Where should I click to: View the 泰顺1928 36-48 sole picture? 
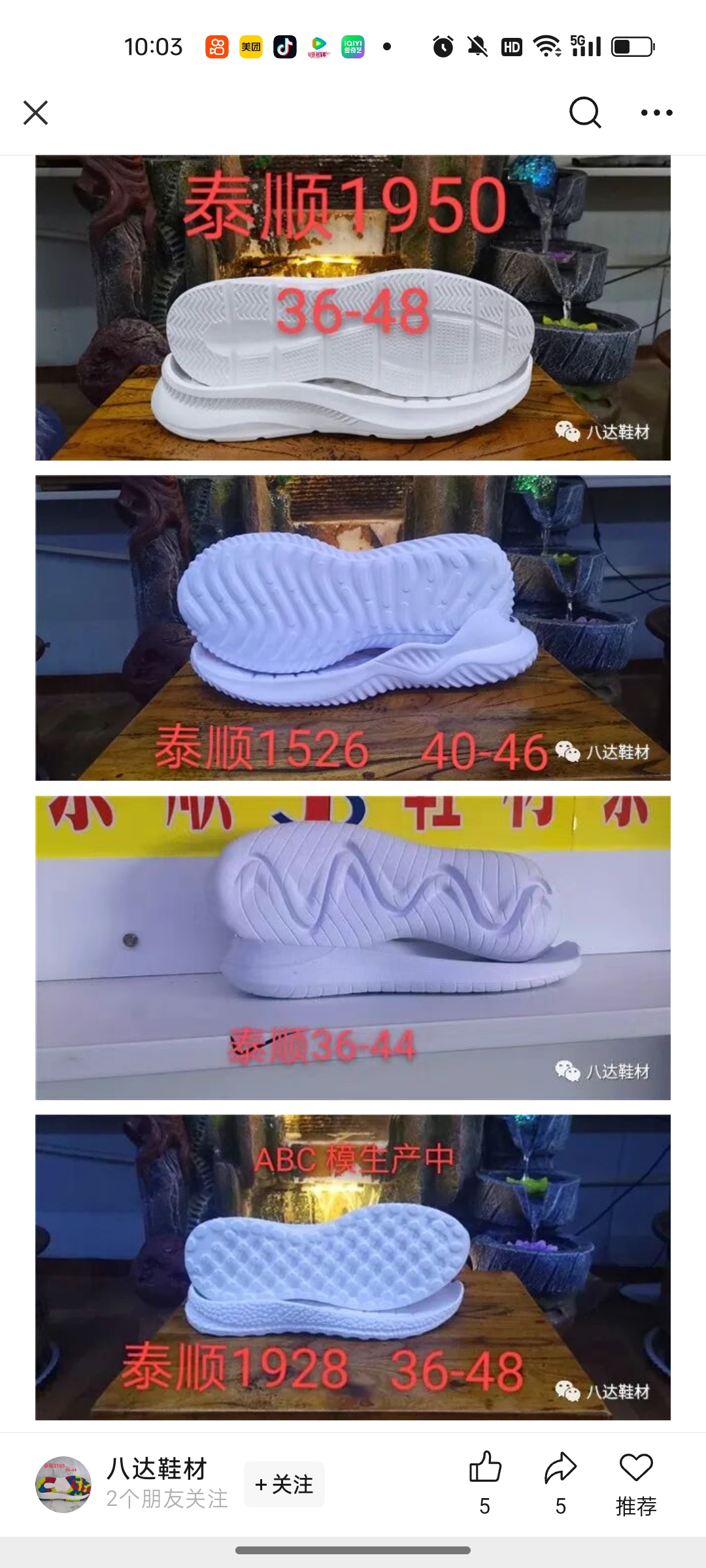353,1267
